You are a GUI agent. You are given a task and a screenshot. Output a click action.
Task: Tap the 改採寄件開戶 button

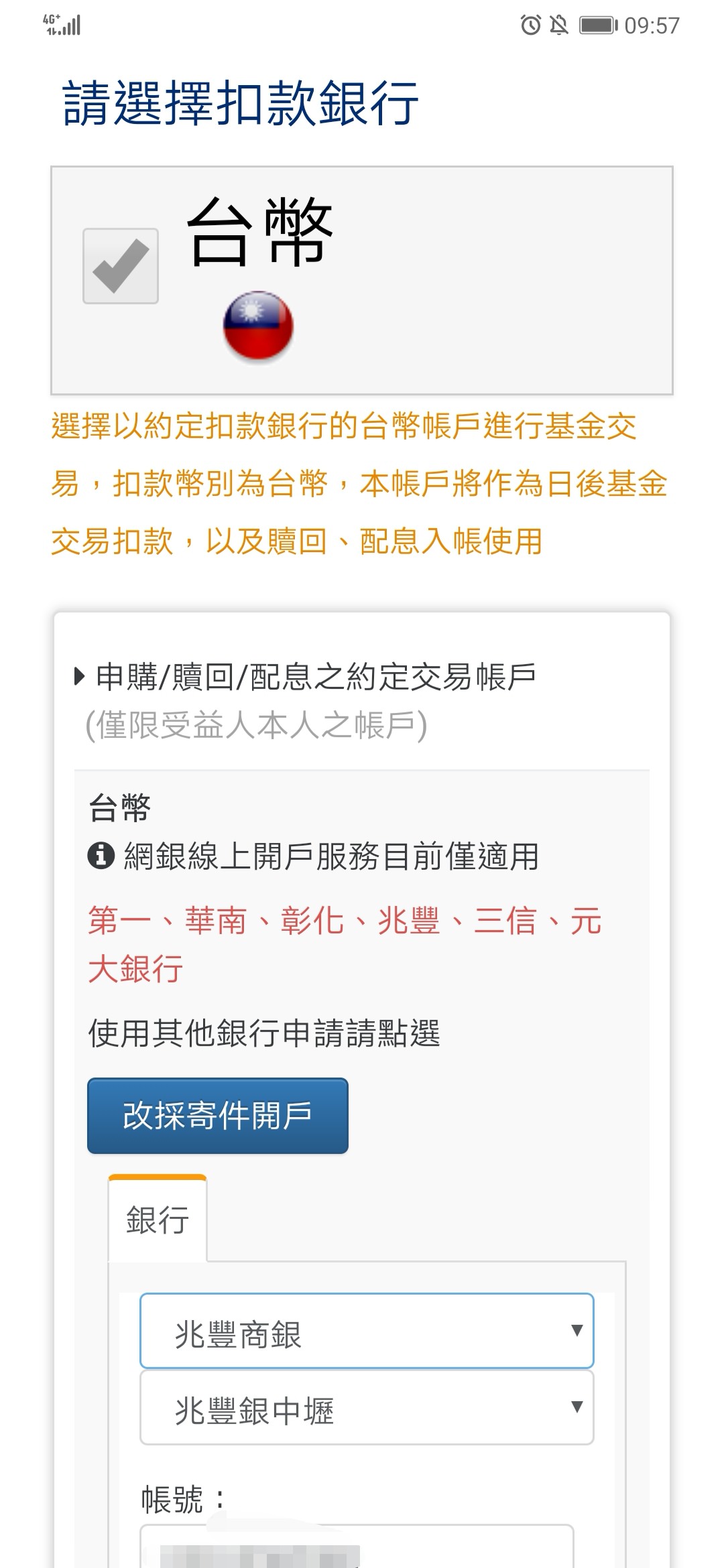coord(218,1116)
